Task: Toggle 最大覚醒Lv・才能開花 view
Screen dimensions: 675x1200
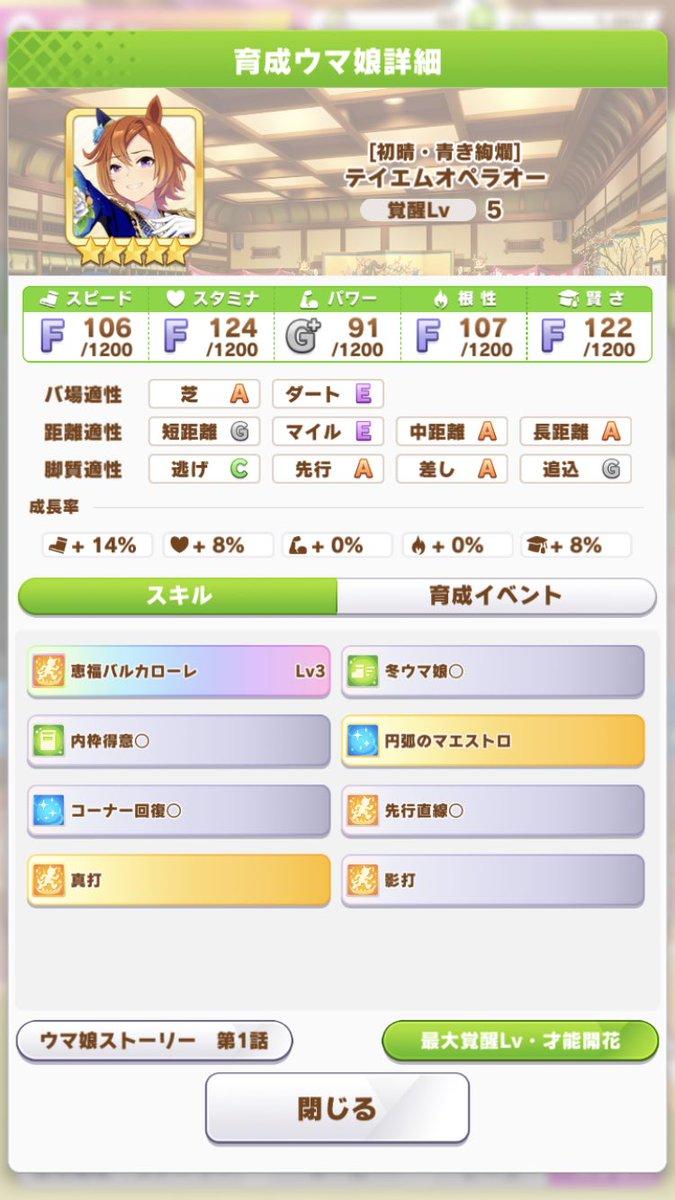Action: [520, 1041]
